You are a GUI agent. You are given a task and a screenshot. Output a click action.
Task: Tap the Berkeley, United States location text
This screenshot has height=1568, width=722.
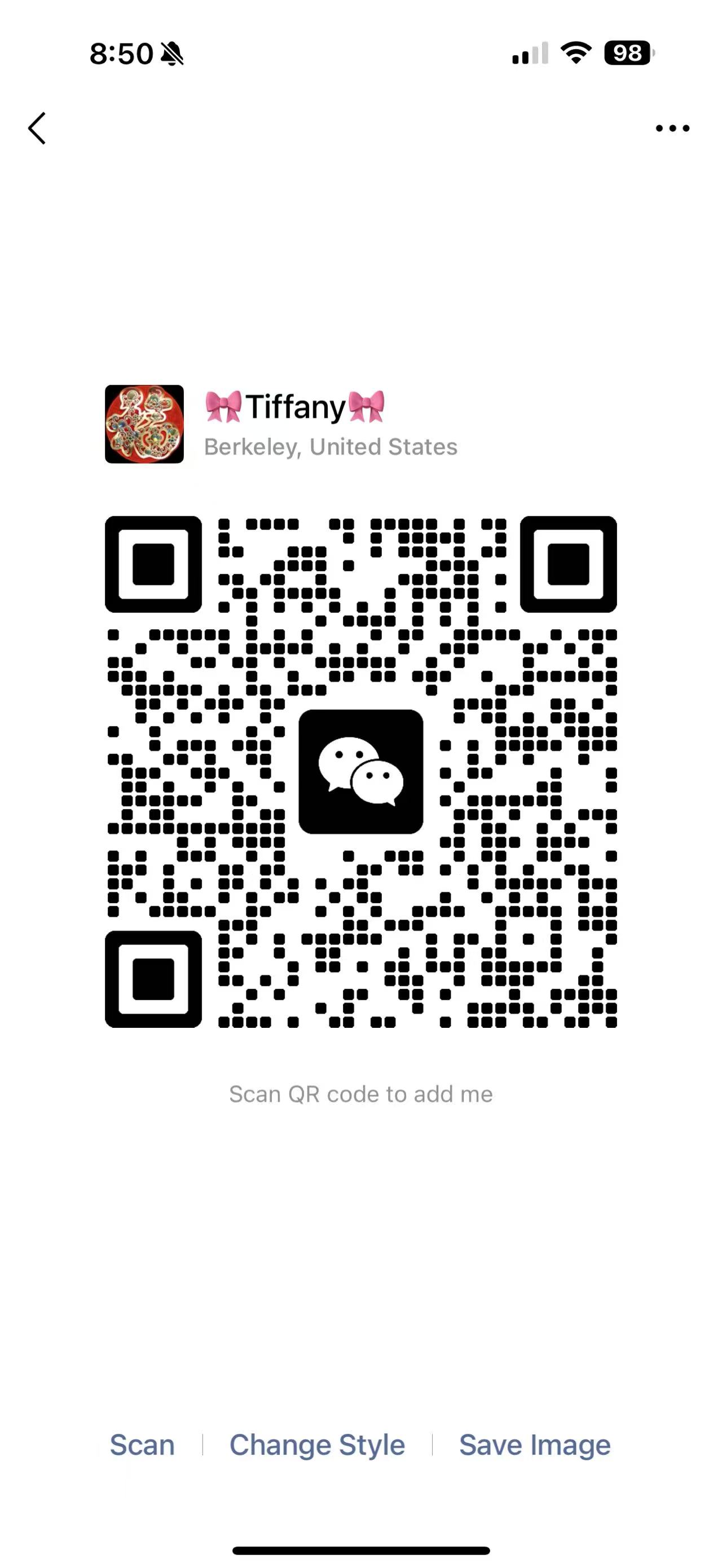pos(331,446)
